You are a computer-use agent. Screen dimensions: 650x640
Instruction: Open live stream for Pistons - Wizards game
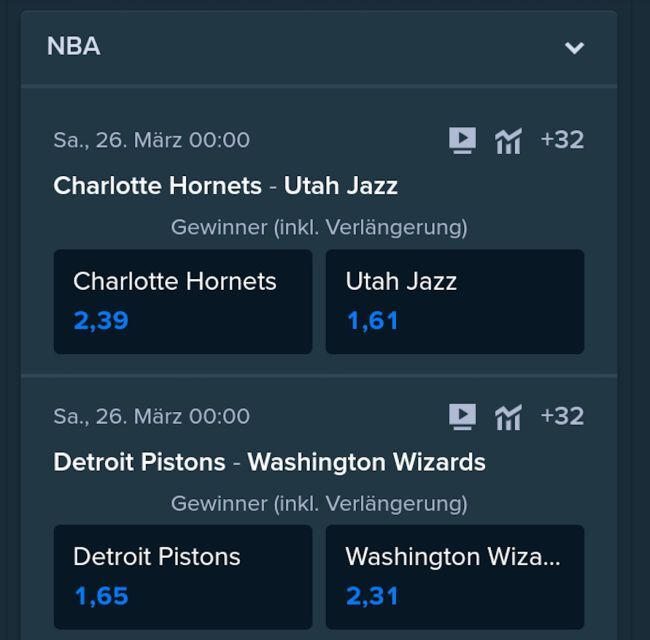tap(462, 416)
